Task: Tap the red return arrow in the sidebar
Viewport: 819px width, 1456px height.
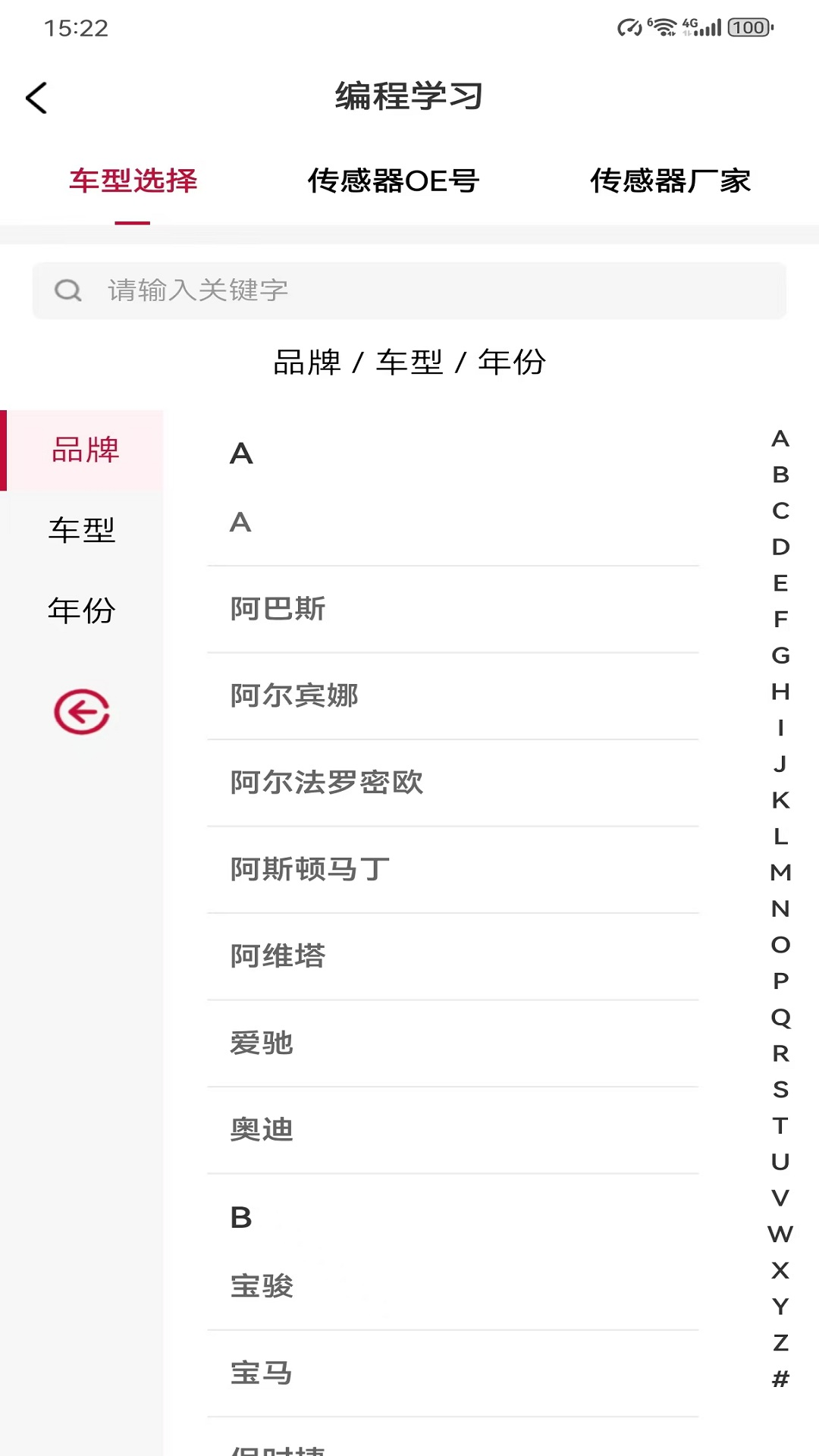Action: (x=82, y=711)
